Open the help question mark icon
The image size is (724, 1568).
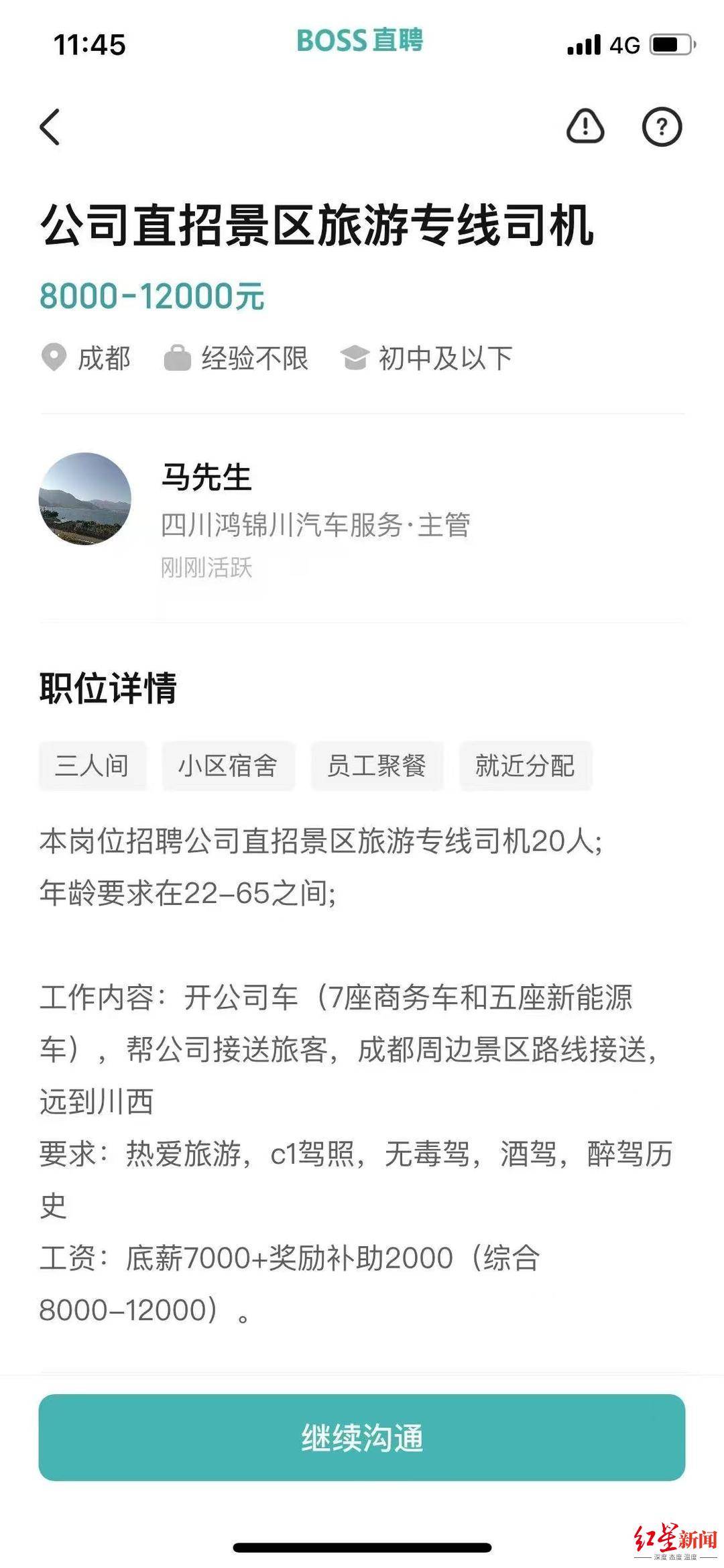tap(662, 125)
